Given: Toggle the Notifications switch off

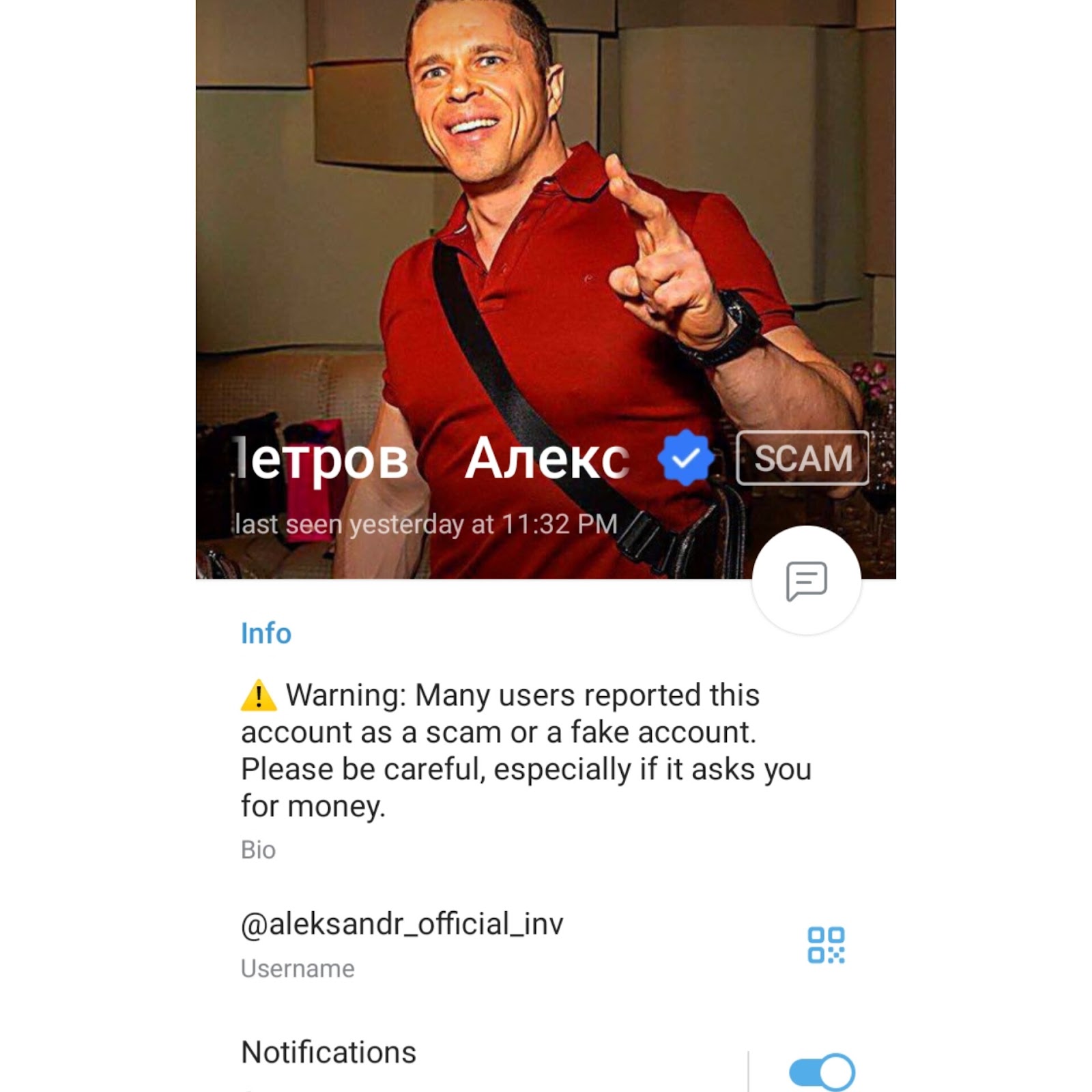Looking at the screenshot, I should 822,1072.
